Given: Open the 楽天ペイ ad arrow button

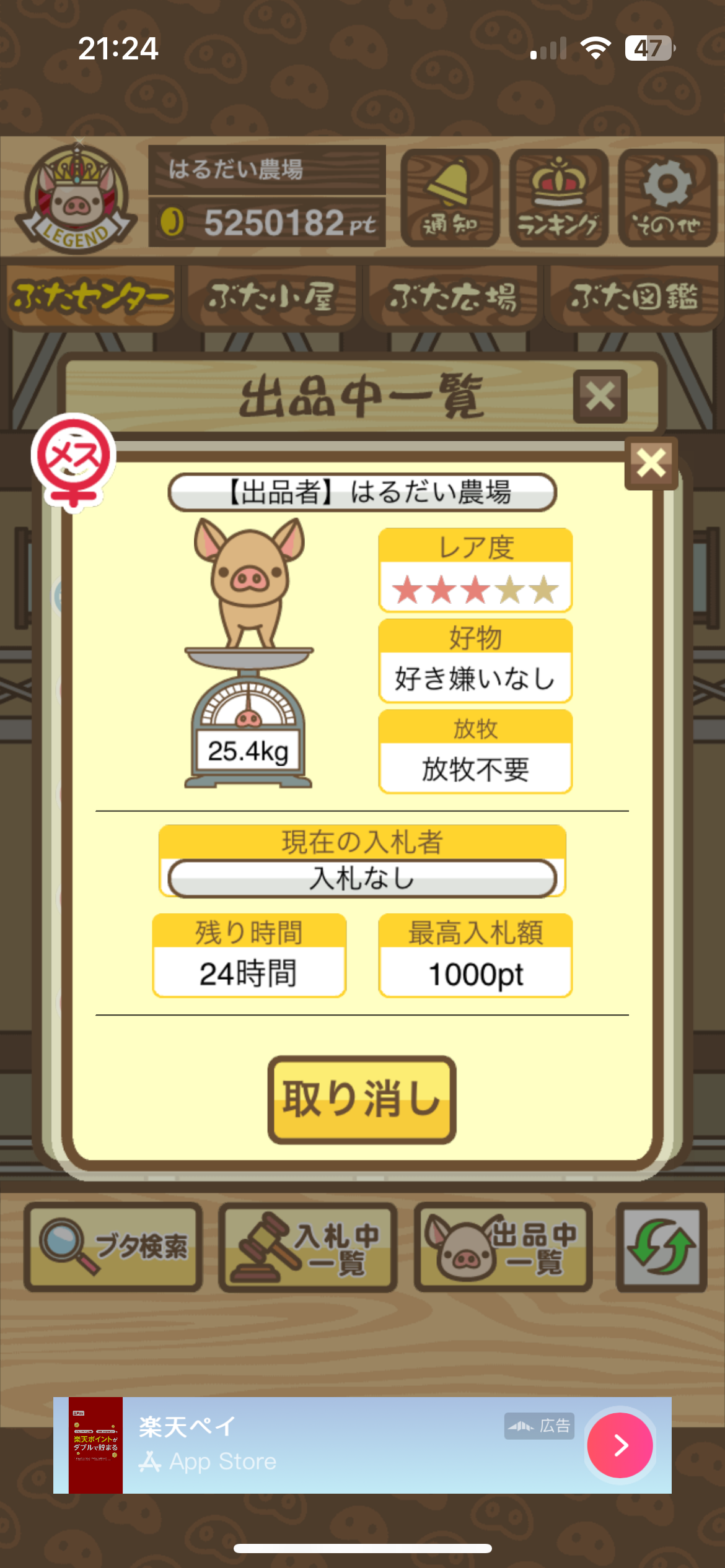Looking at the screenshot, I should pos(620,1445).
